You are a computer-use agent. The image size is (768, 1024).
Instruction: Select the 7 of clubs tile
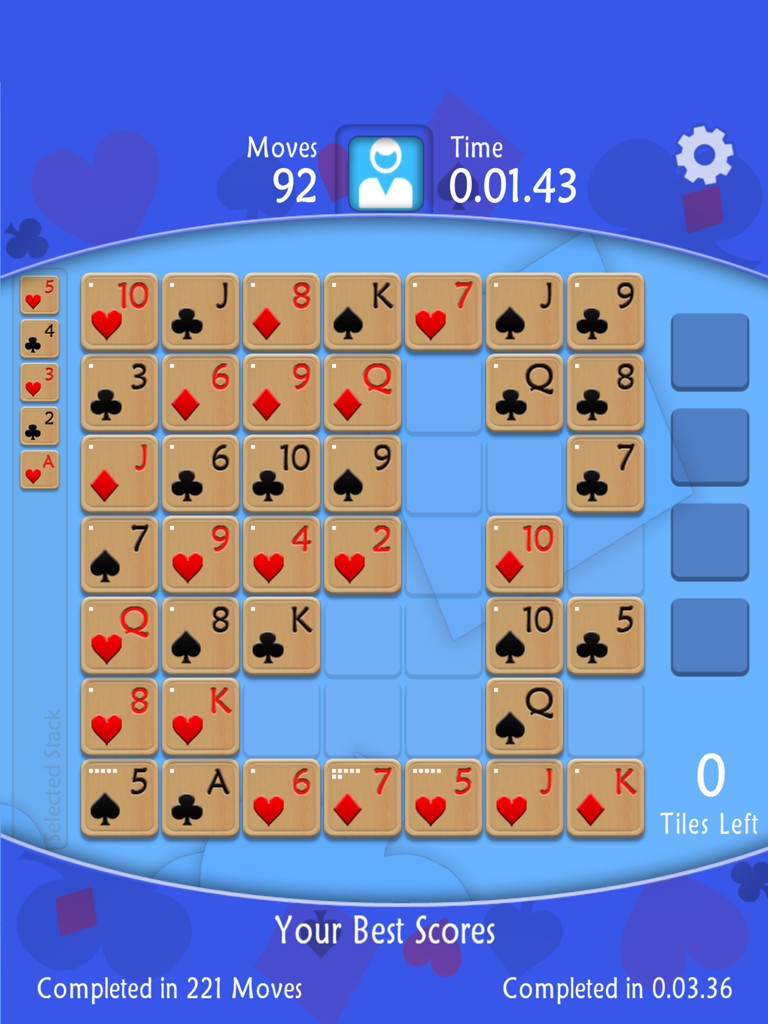click(x=605, y=473)
